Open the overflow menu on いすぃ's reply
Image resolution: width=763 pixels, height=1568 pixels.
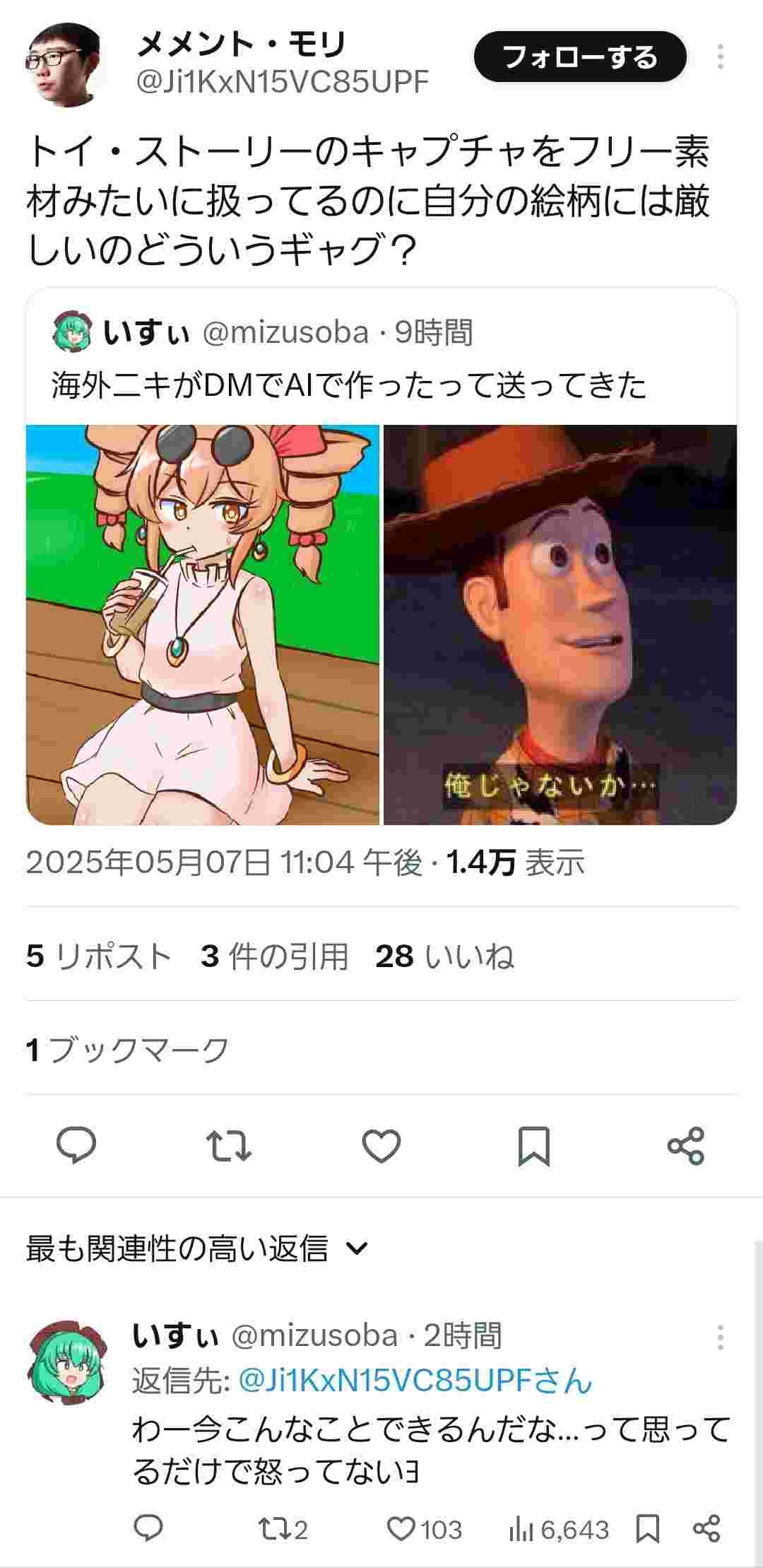tap(720, 1337)
